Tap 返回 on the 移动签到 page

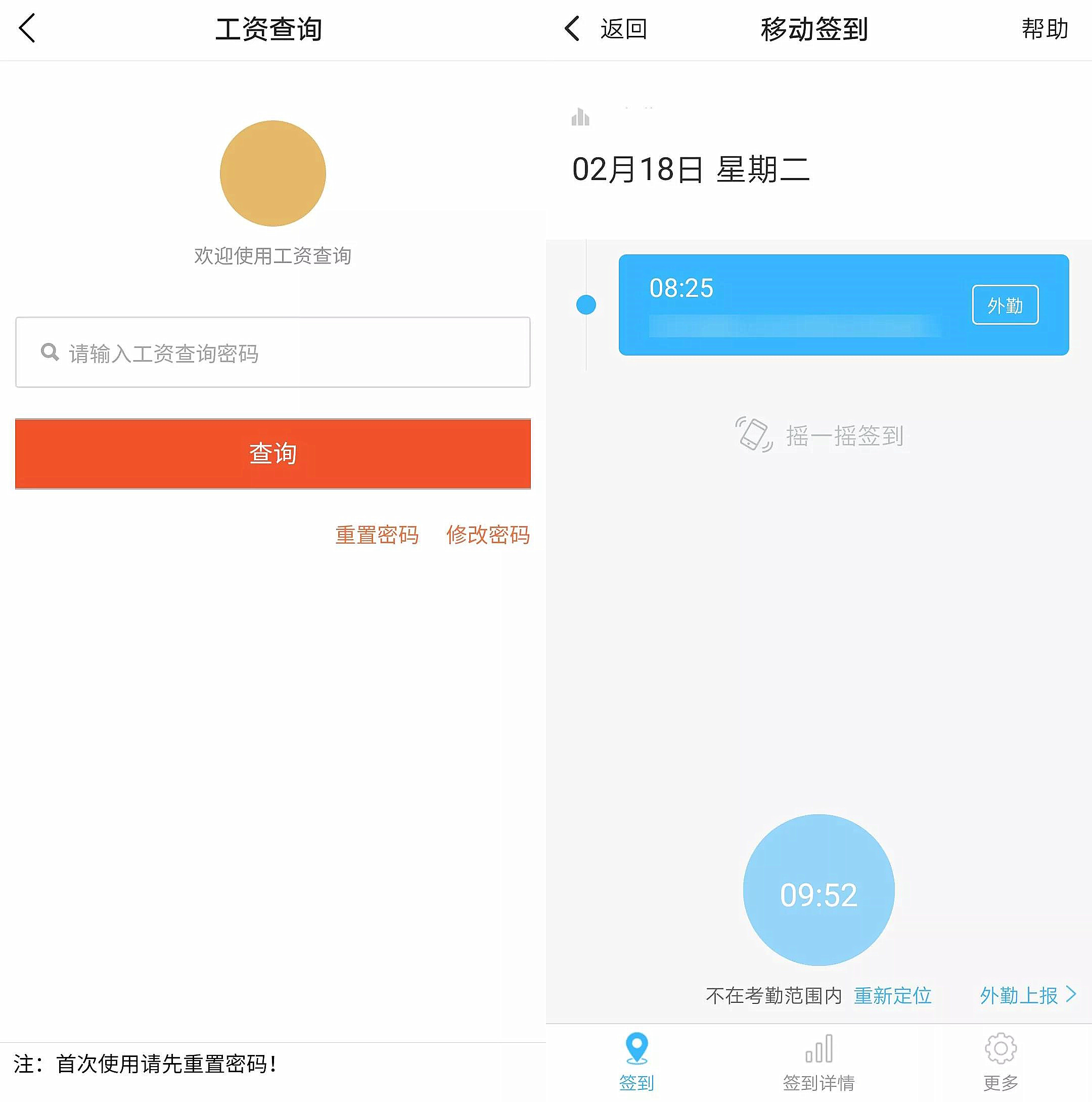pyautogui.click(x=607, y=28)
